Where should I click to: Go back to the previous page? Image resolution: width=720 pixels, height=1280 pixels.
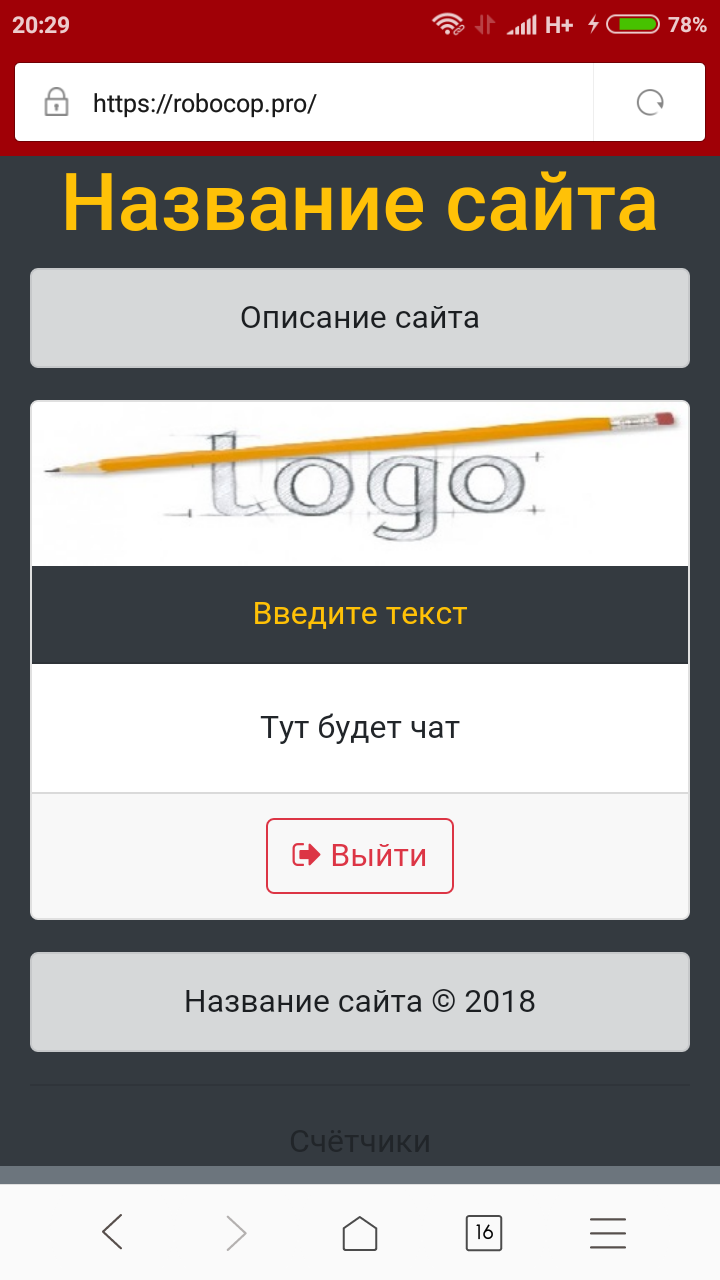pos(113,1232)
